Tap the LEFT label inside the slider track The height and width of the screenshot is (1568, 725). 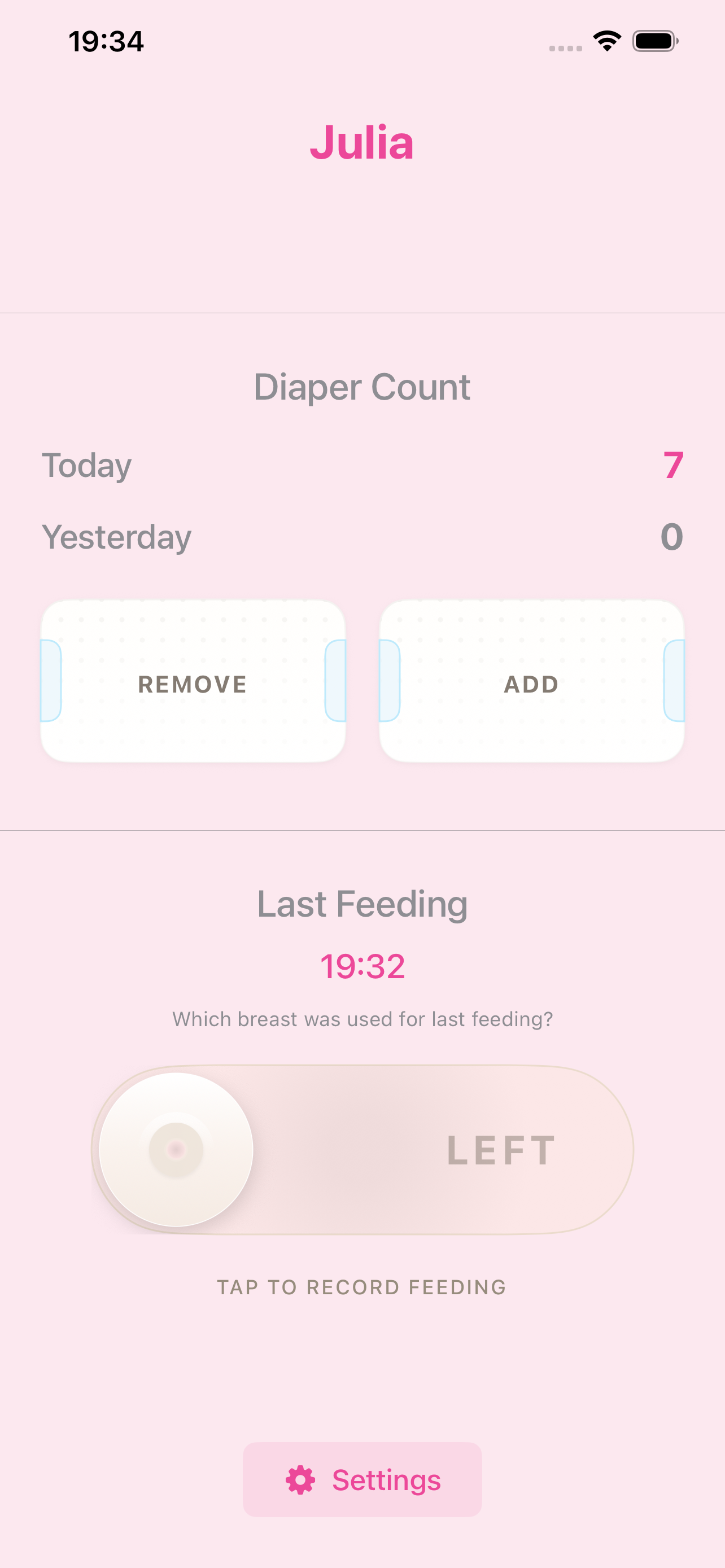(499, 1148)
